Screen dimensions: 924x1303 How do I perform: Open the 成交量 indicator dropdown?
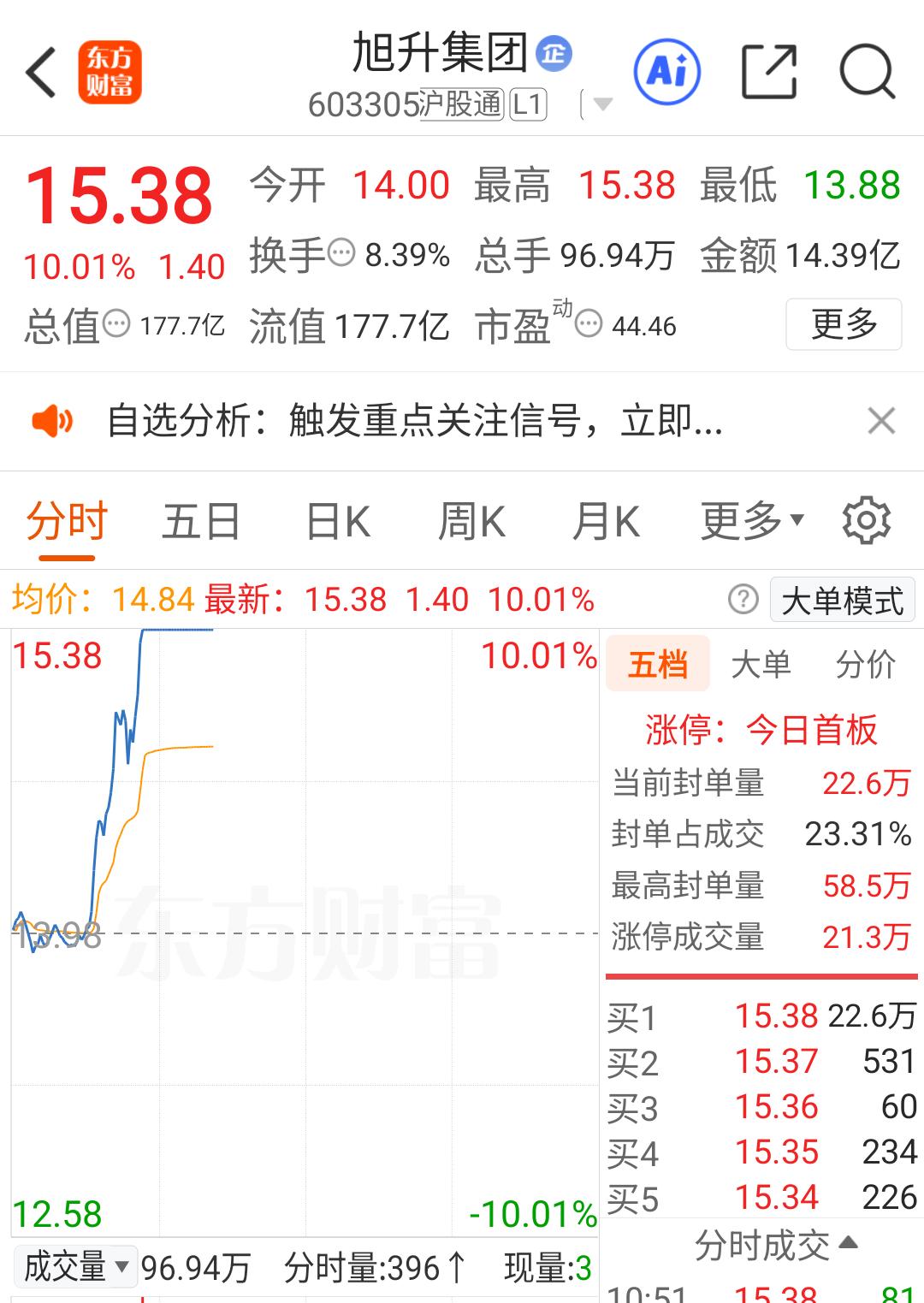(x=75, y=1269)
